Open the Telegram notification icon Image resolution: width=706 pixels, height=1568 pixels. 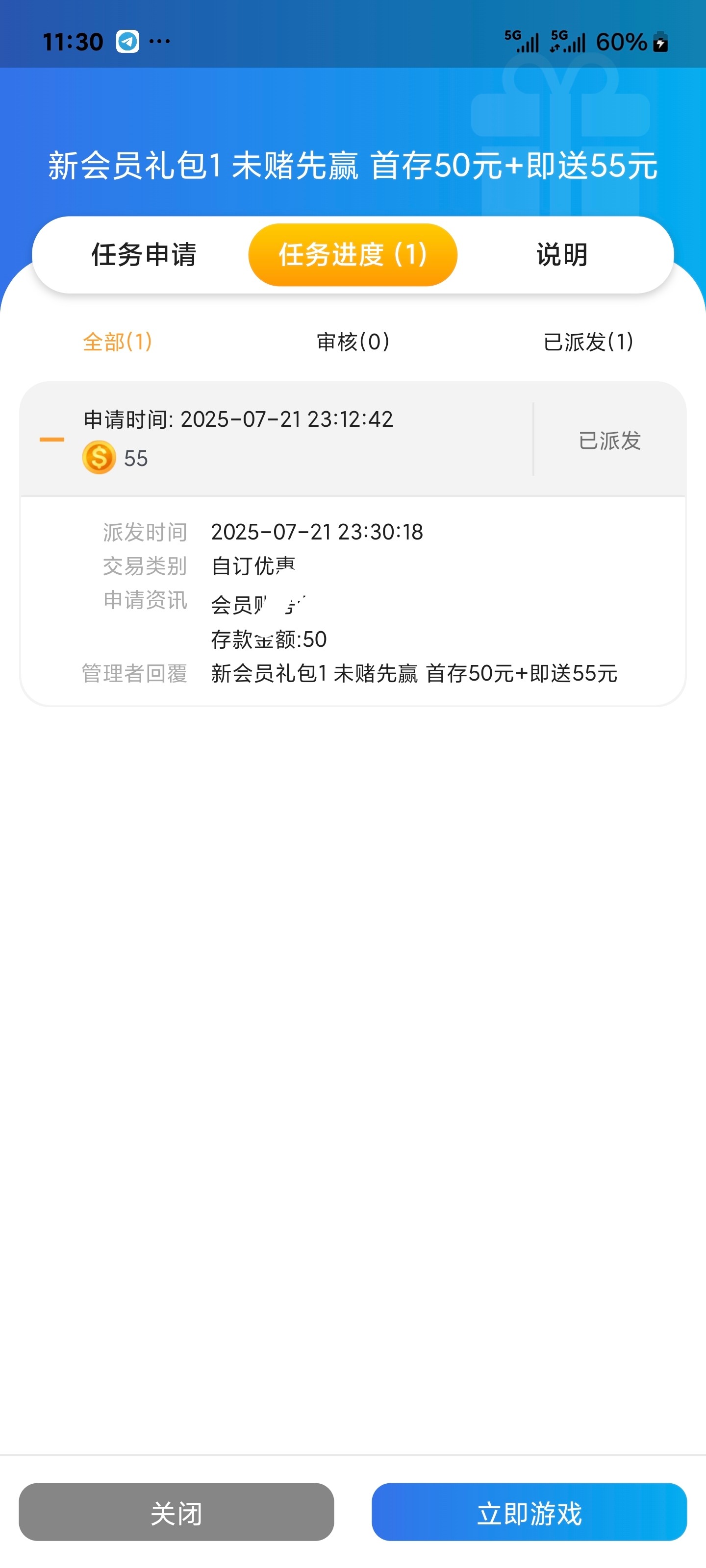point(128,40)
